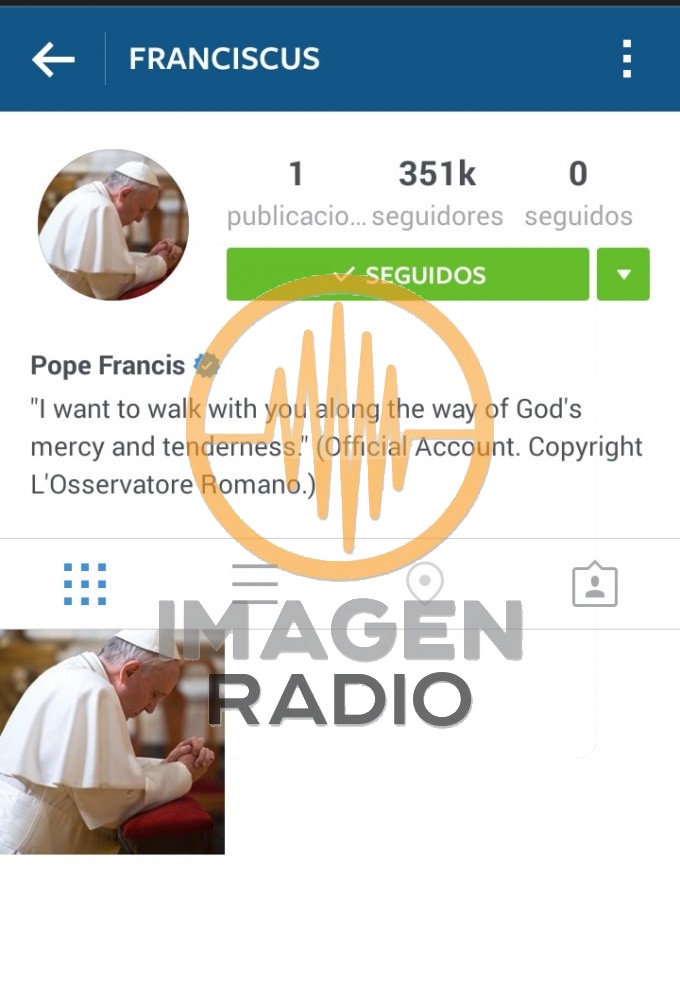Image resolution: width=680 pixels, height=1003 pixels.
Task: Switch to the list view tab
Action: coord(255,584)
